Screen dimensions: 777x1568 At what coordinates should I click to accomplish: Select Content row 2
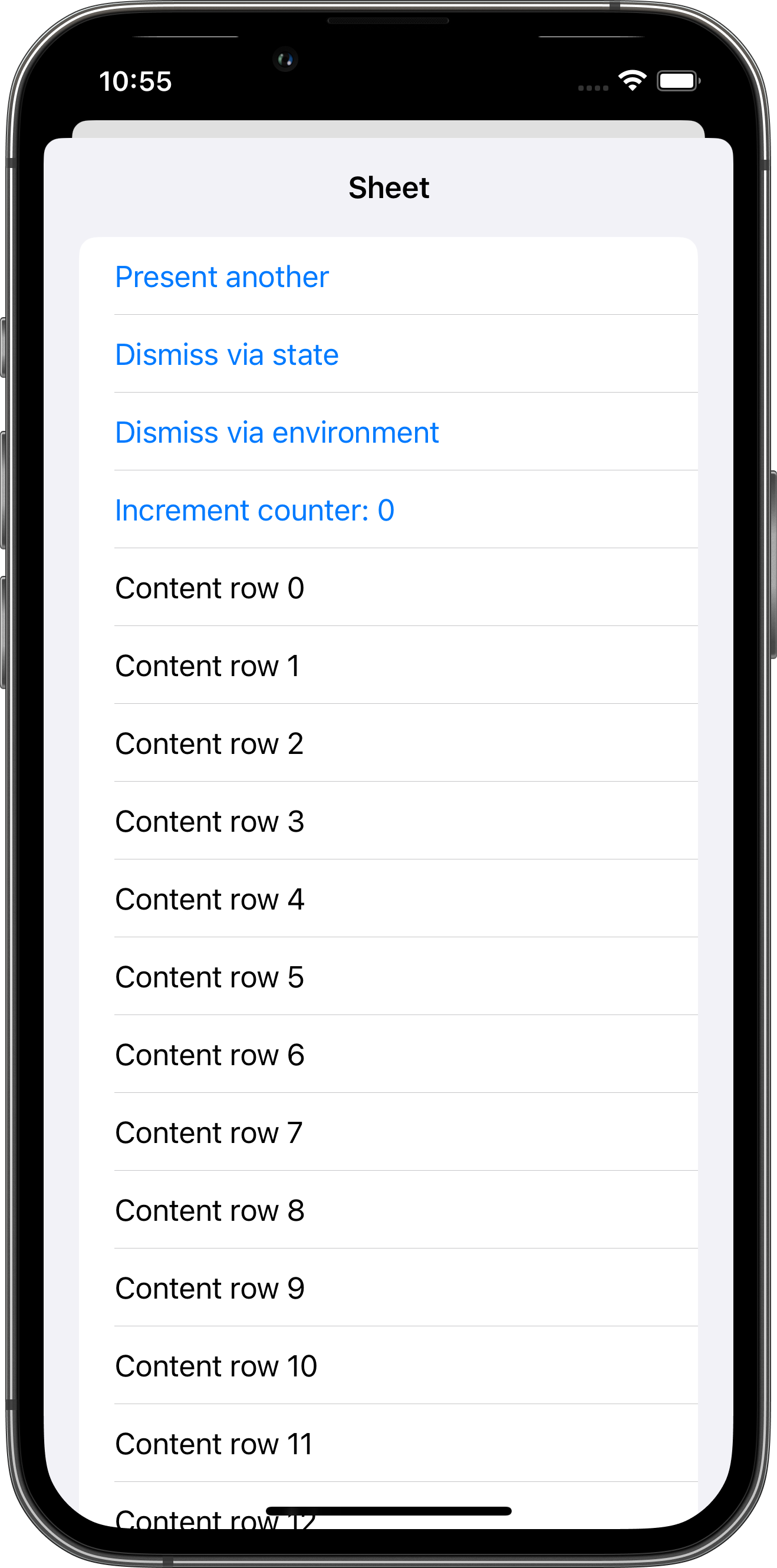click(209, 743)
